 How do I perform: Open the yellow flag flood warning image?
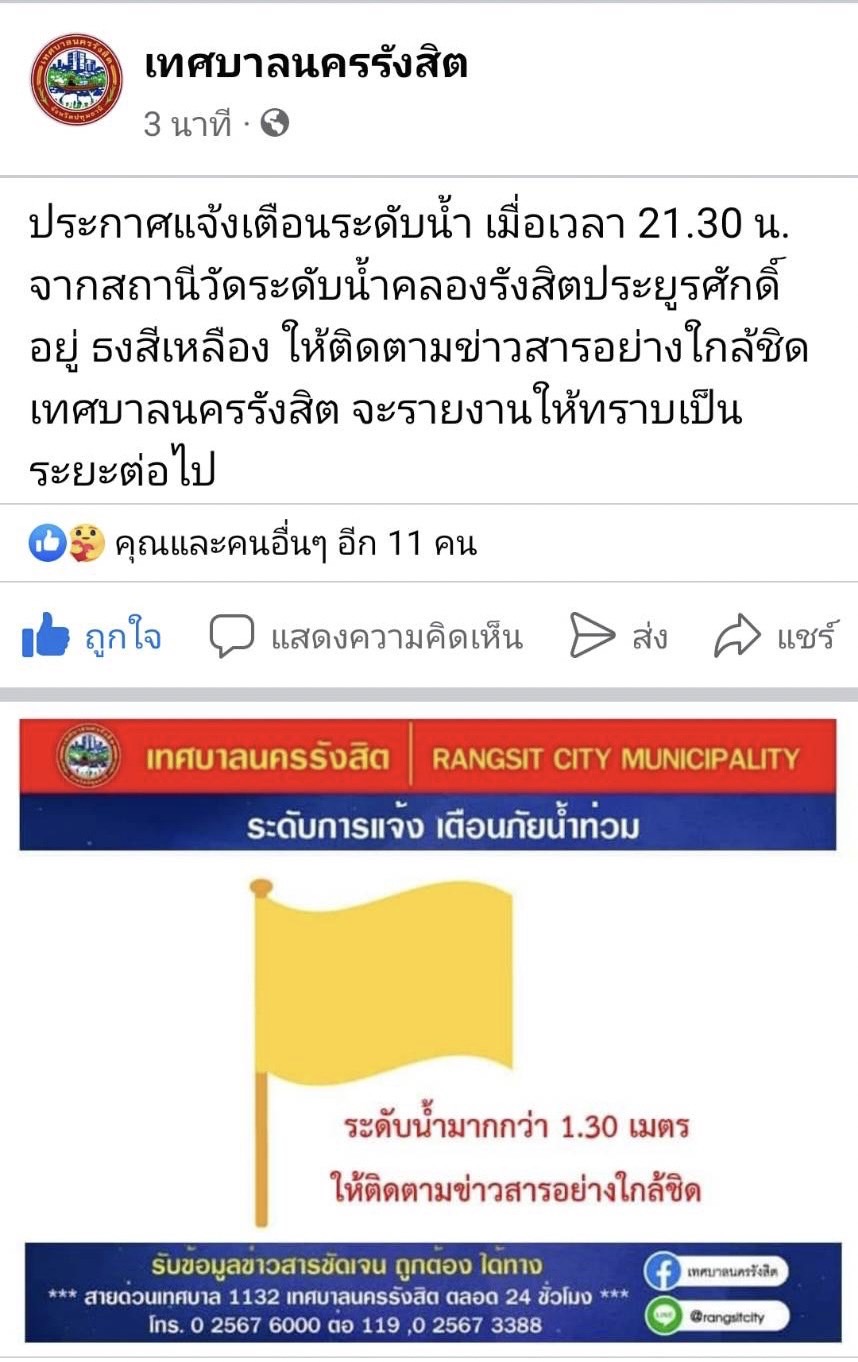tap(428, 1030)
